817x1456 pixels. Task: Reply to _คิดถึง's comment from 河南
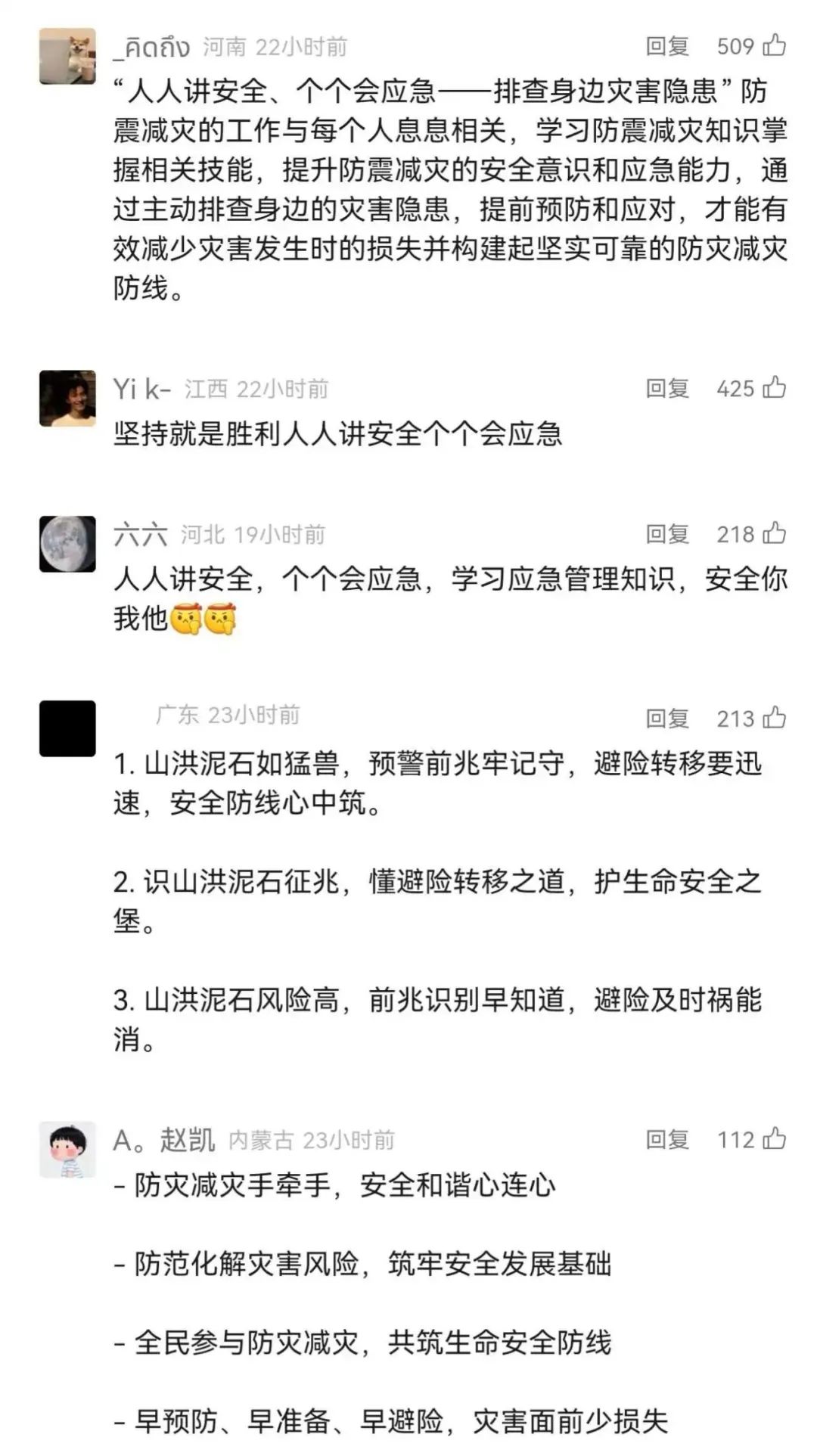666,47
